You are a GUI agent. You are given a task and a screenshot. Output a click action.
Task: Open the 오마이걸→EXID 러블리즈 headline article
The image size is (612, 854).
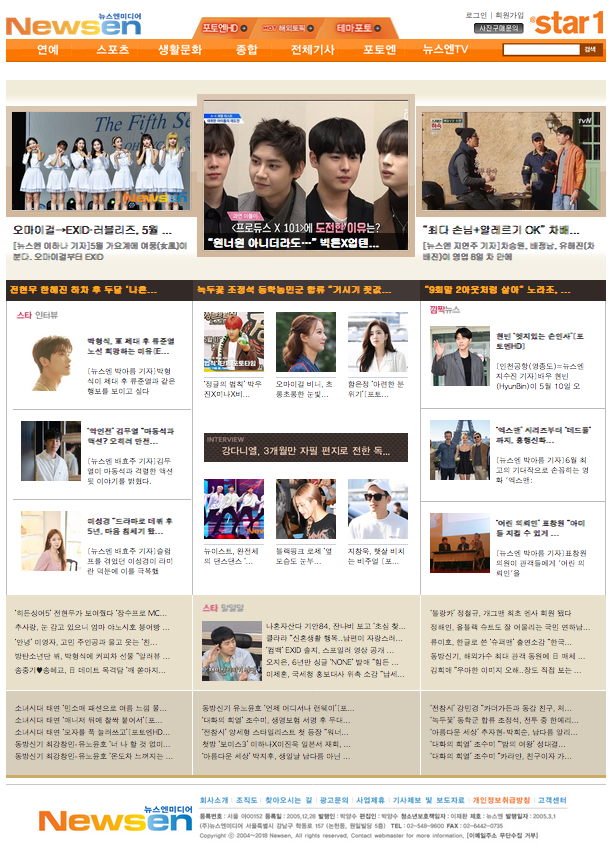click(86, 229)
